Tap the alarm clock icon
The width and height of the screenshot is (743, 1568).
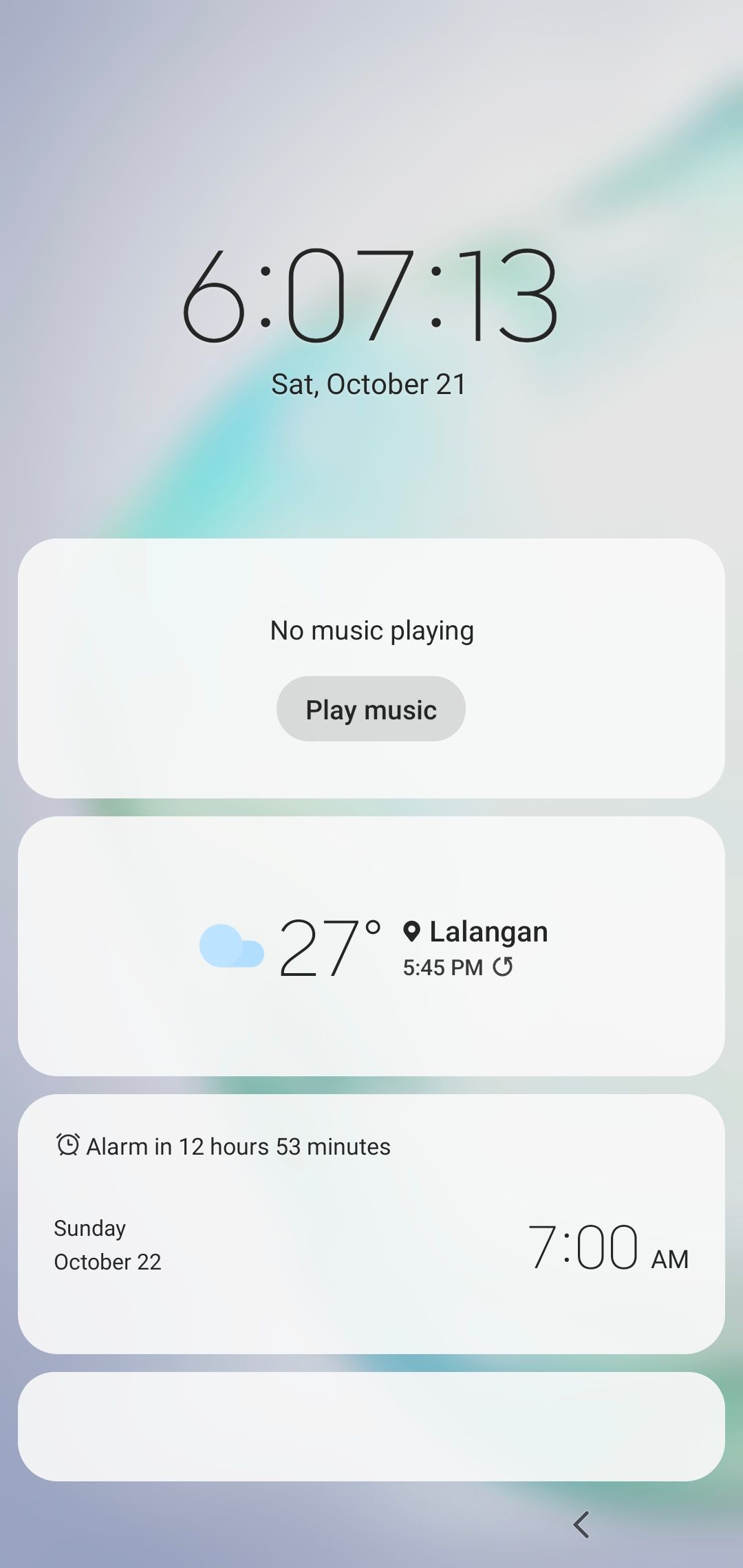click(67, 1145)
